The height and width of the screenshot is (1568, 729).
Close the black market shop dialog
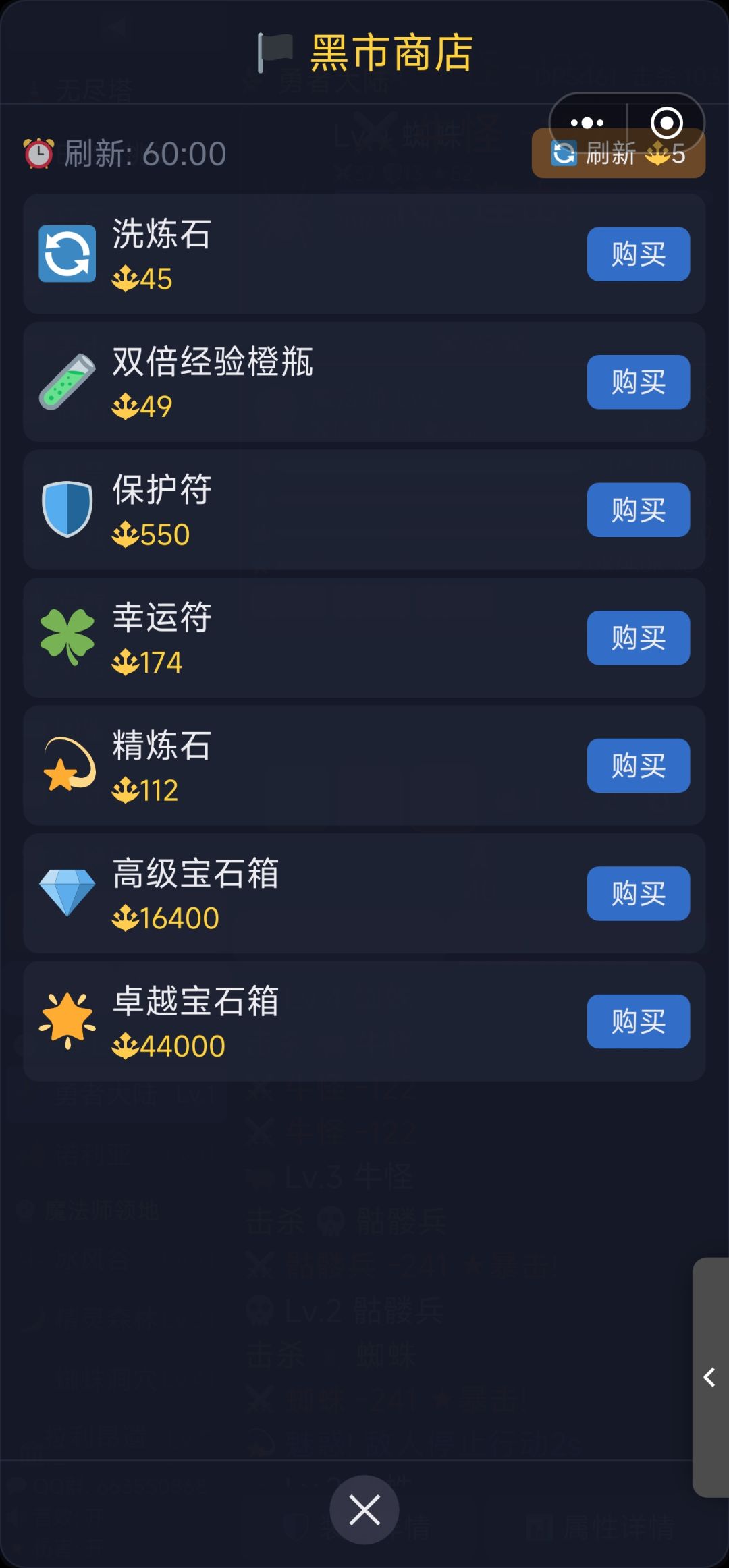pyautogui.click(x=364, y=1510)
